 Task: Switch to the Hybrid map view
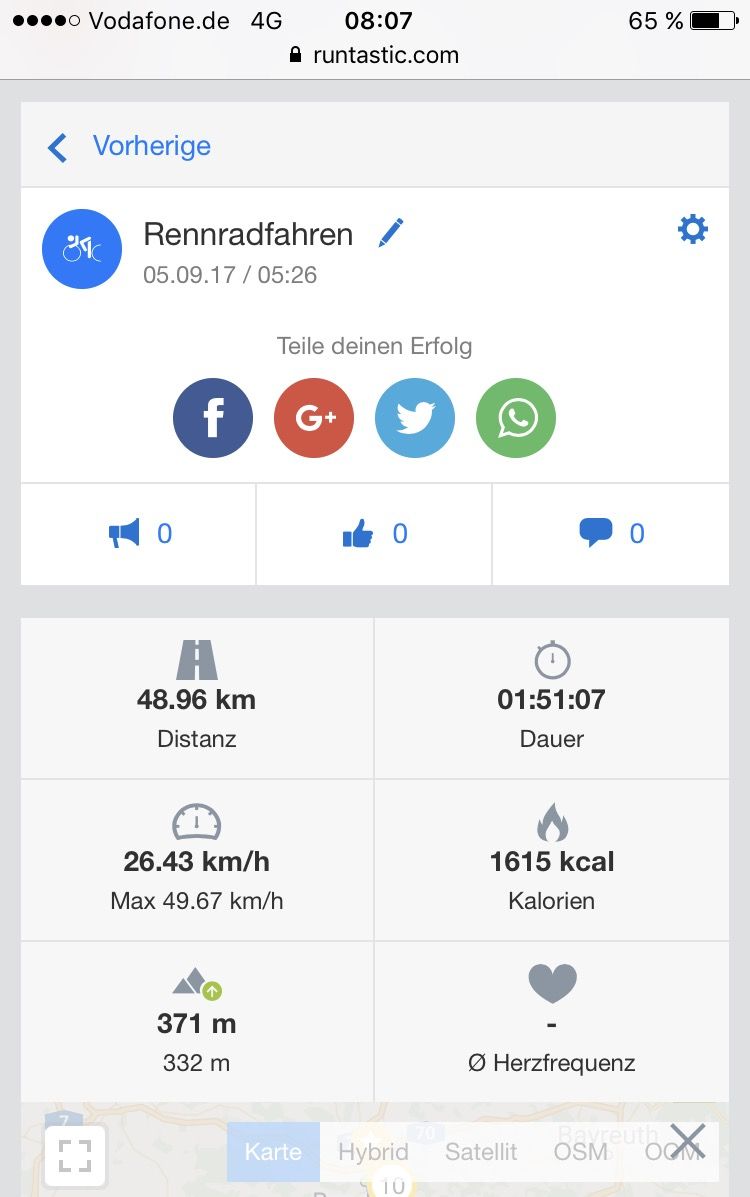point(373,1152)
